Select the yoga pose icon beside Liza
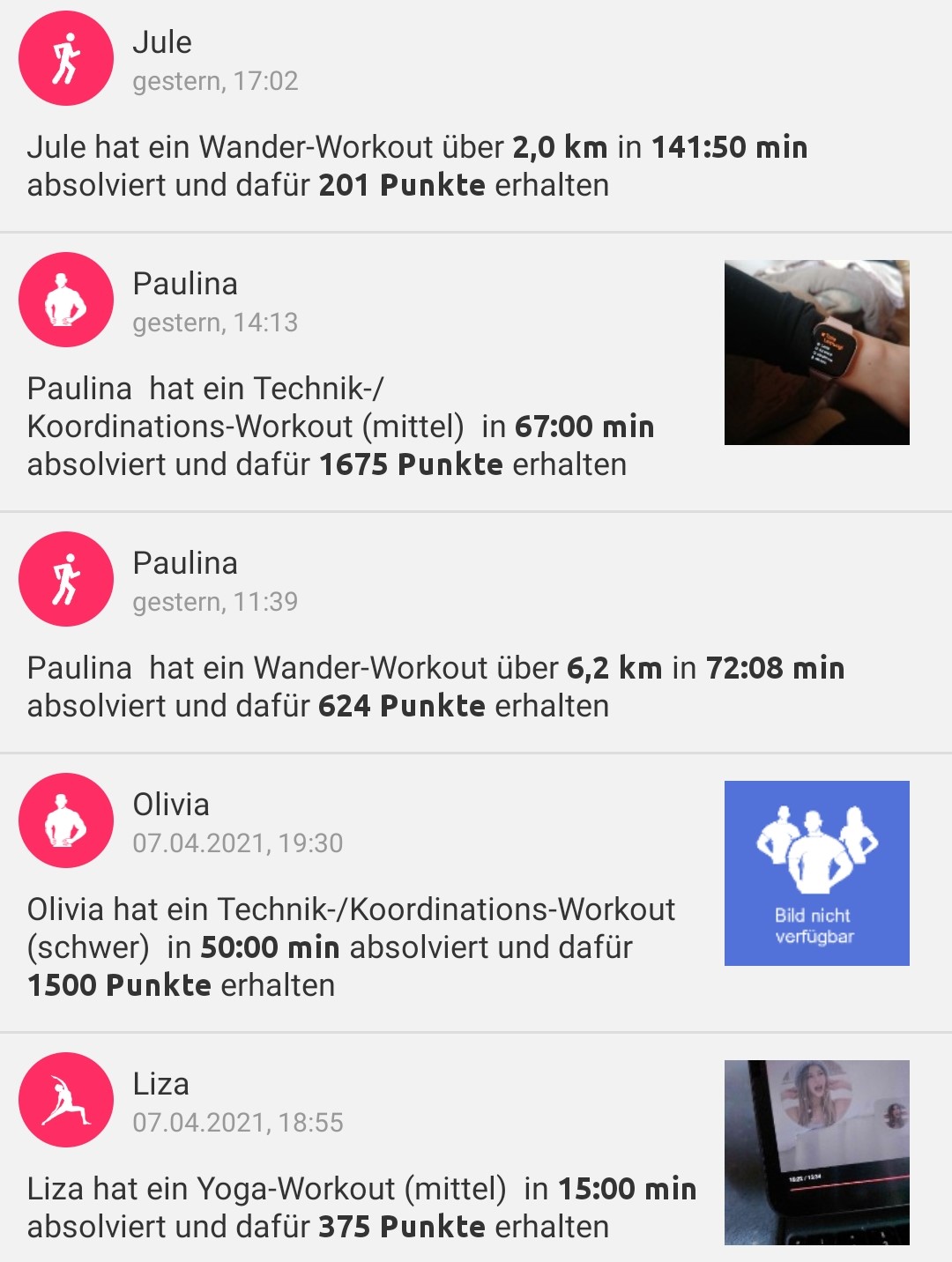 coord(65,1099)
